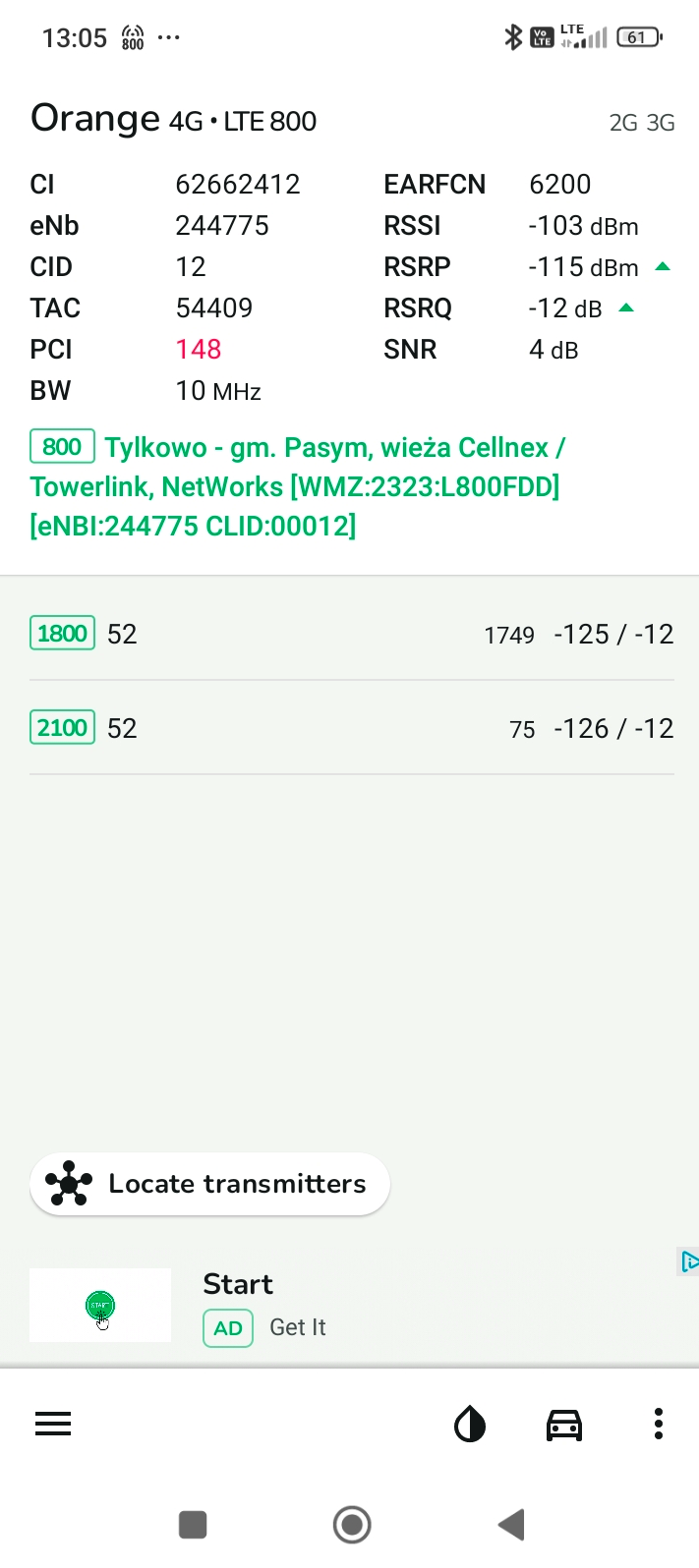Toggle the dark theme contrast icon

tap(470, 1424)
